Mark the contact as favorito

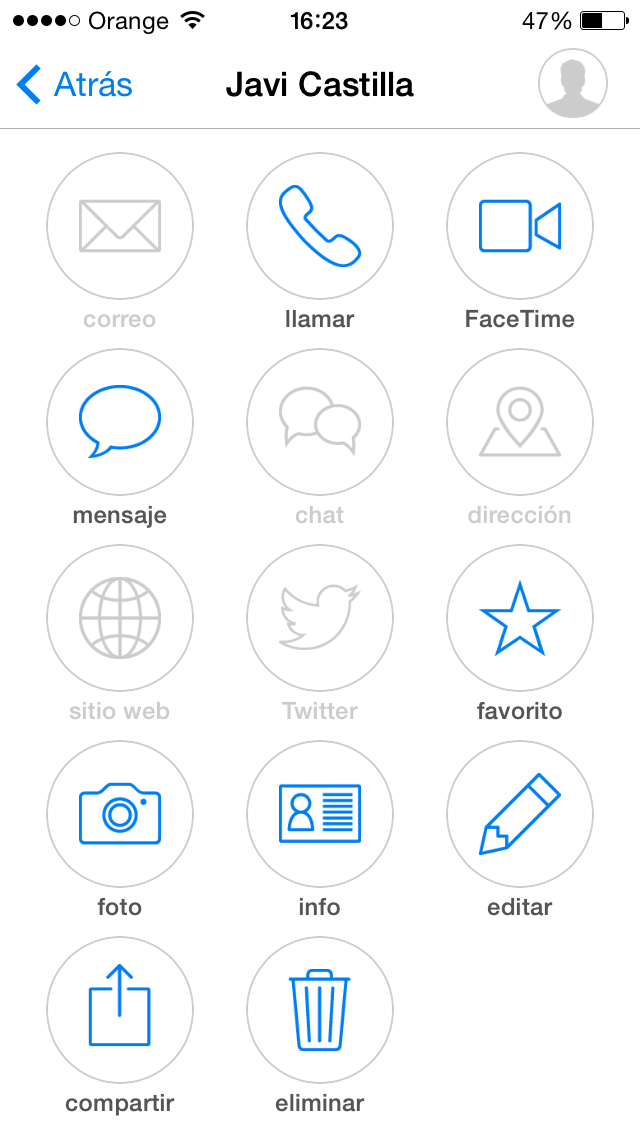(520, 618)
